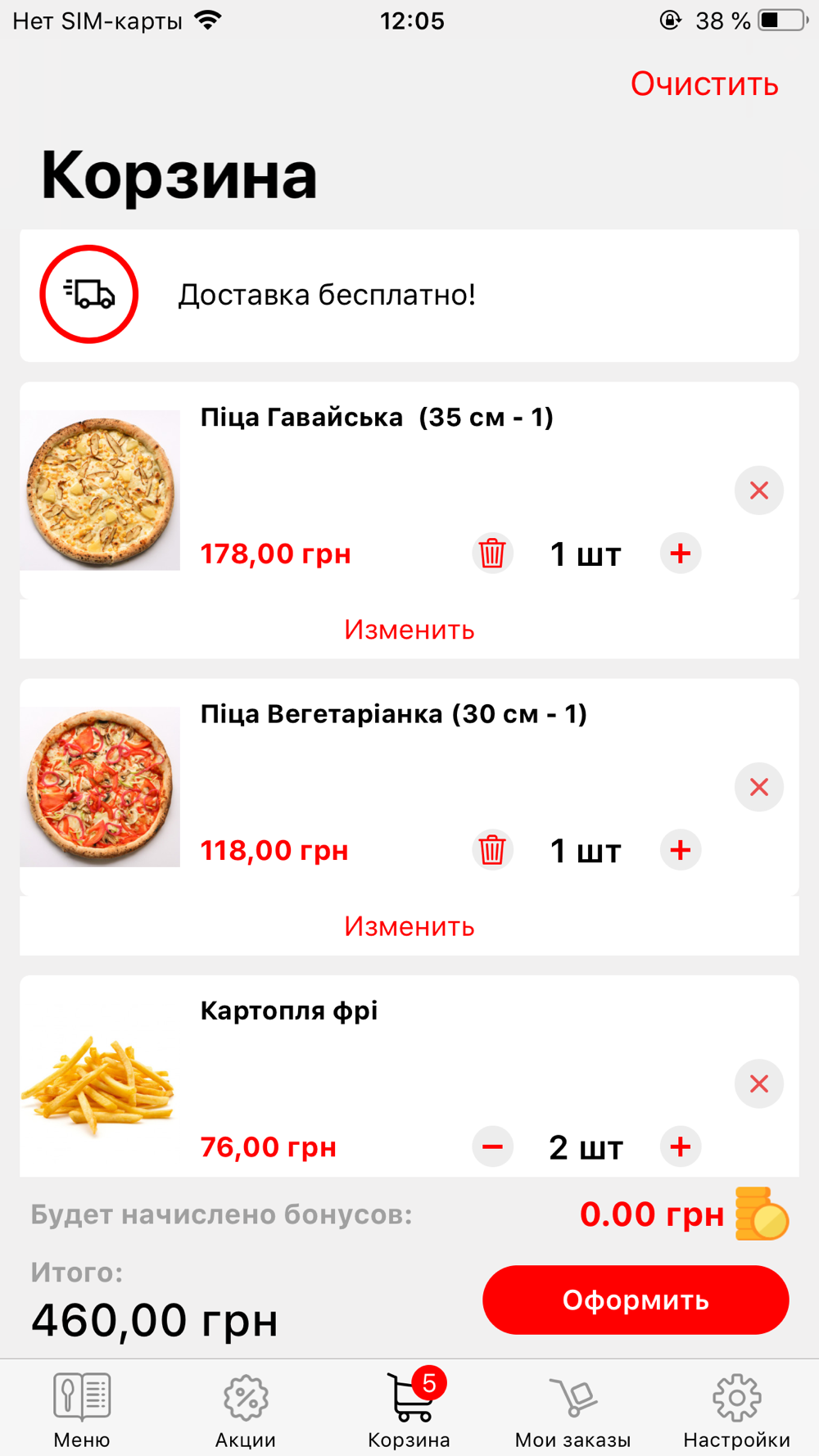
Task: Remove Картопля фрі with the X button
Action: (759, 1083)
